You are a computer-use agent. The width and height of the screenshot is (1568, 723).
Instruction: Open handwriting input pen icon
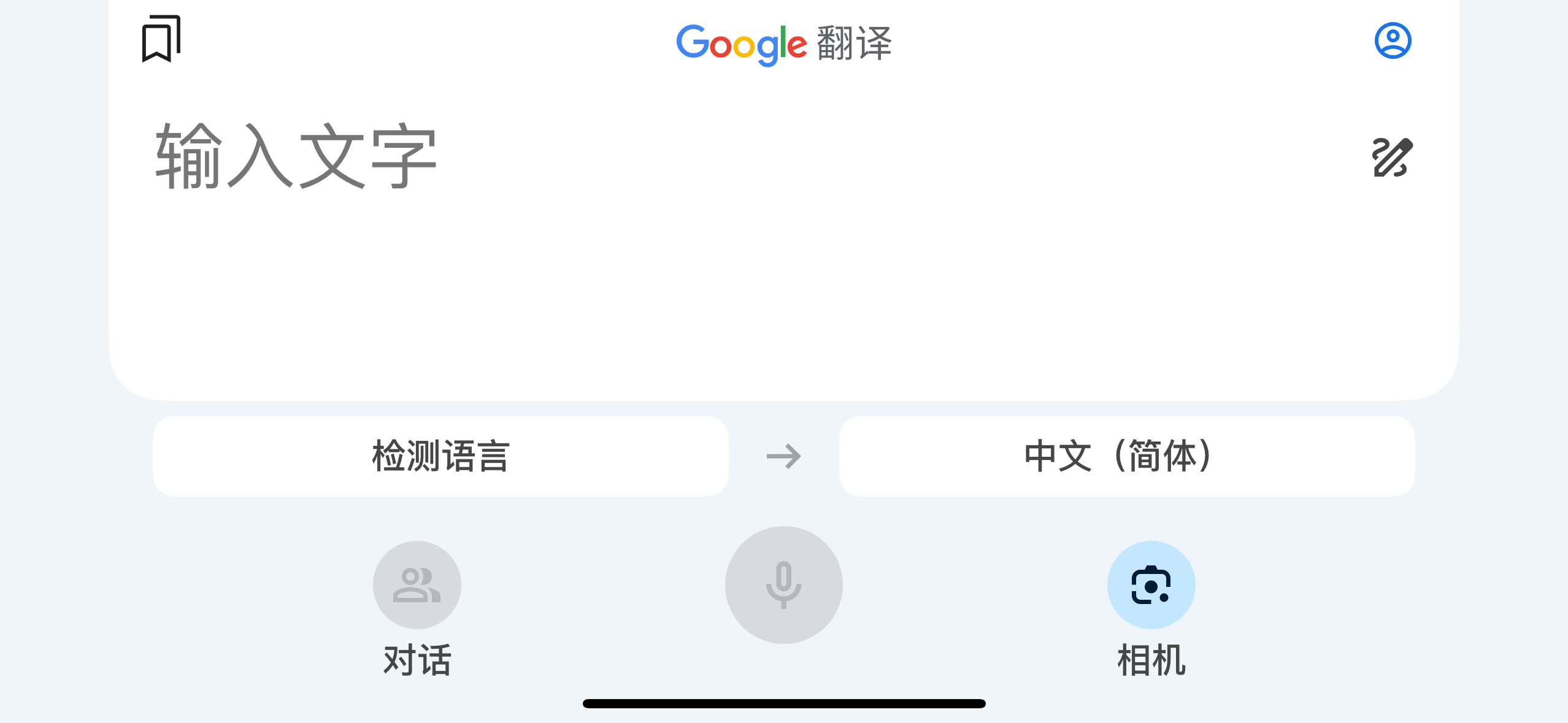pyautogui.click(x=1392, y=158)
